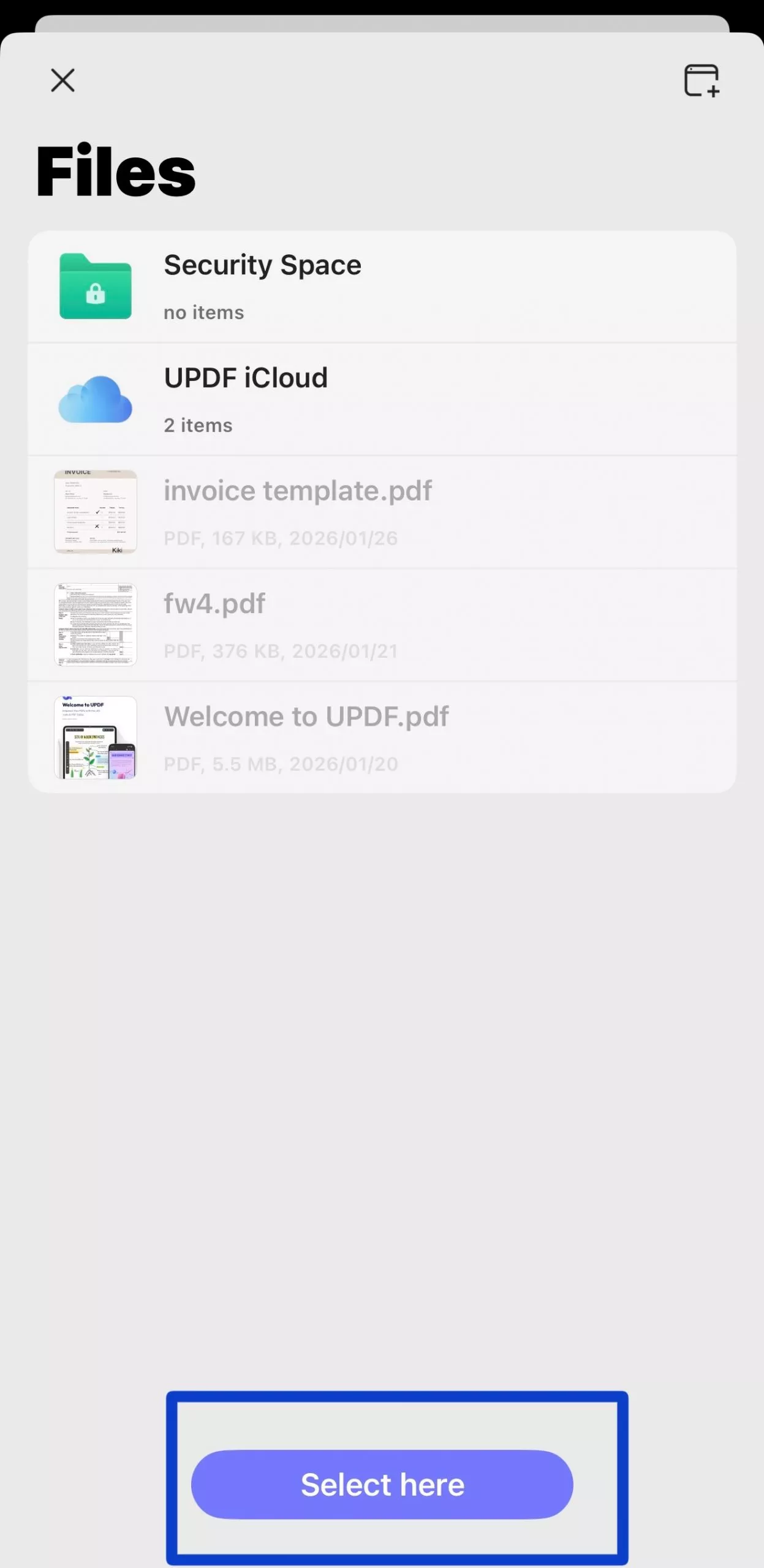The image size is (764, 1568).
Task: Tap the green Security Space folder icon
Action: (95, 287)
